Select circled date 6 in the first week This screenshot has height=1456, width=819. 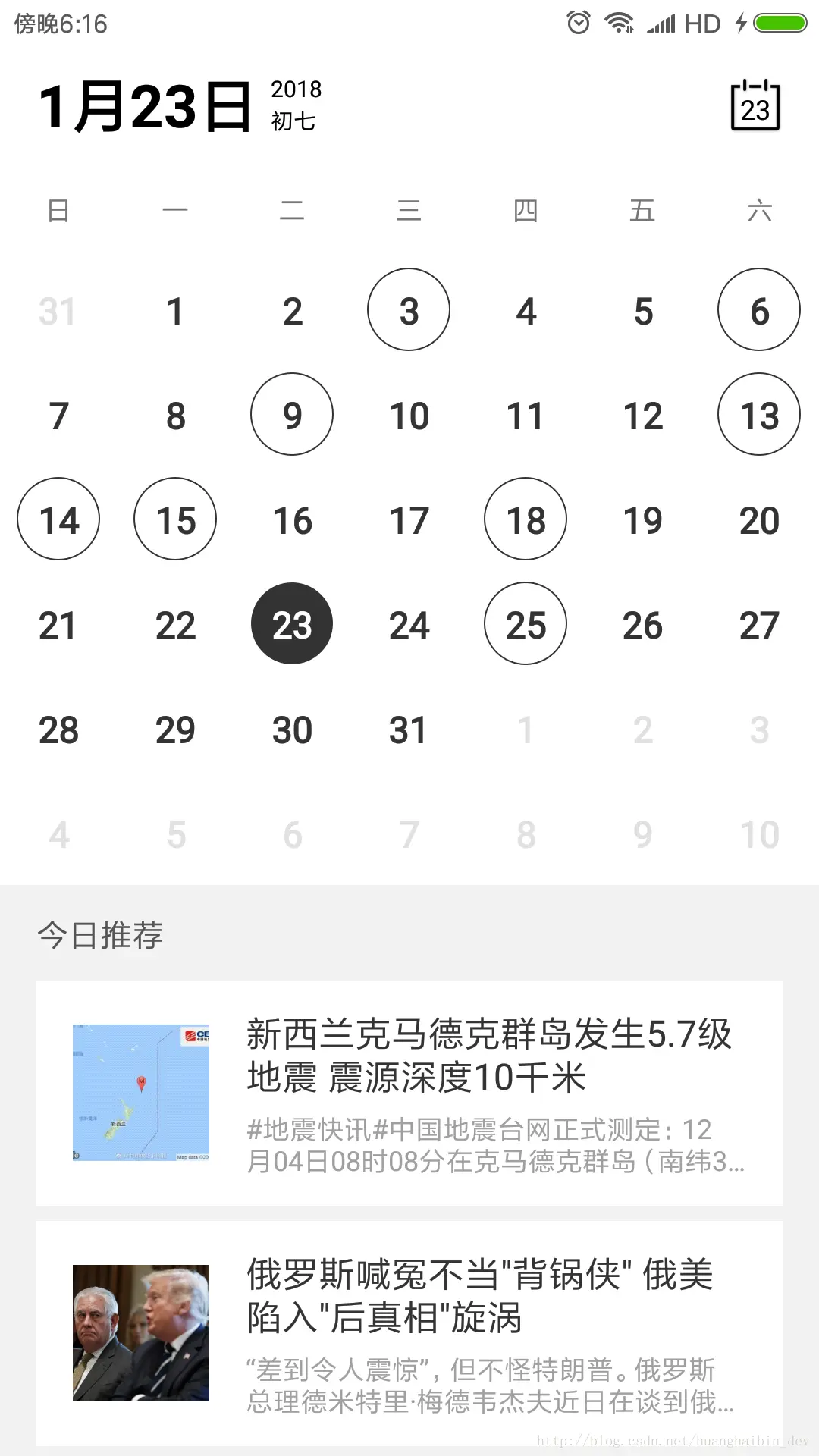[x=759, y=310]
